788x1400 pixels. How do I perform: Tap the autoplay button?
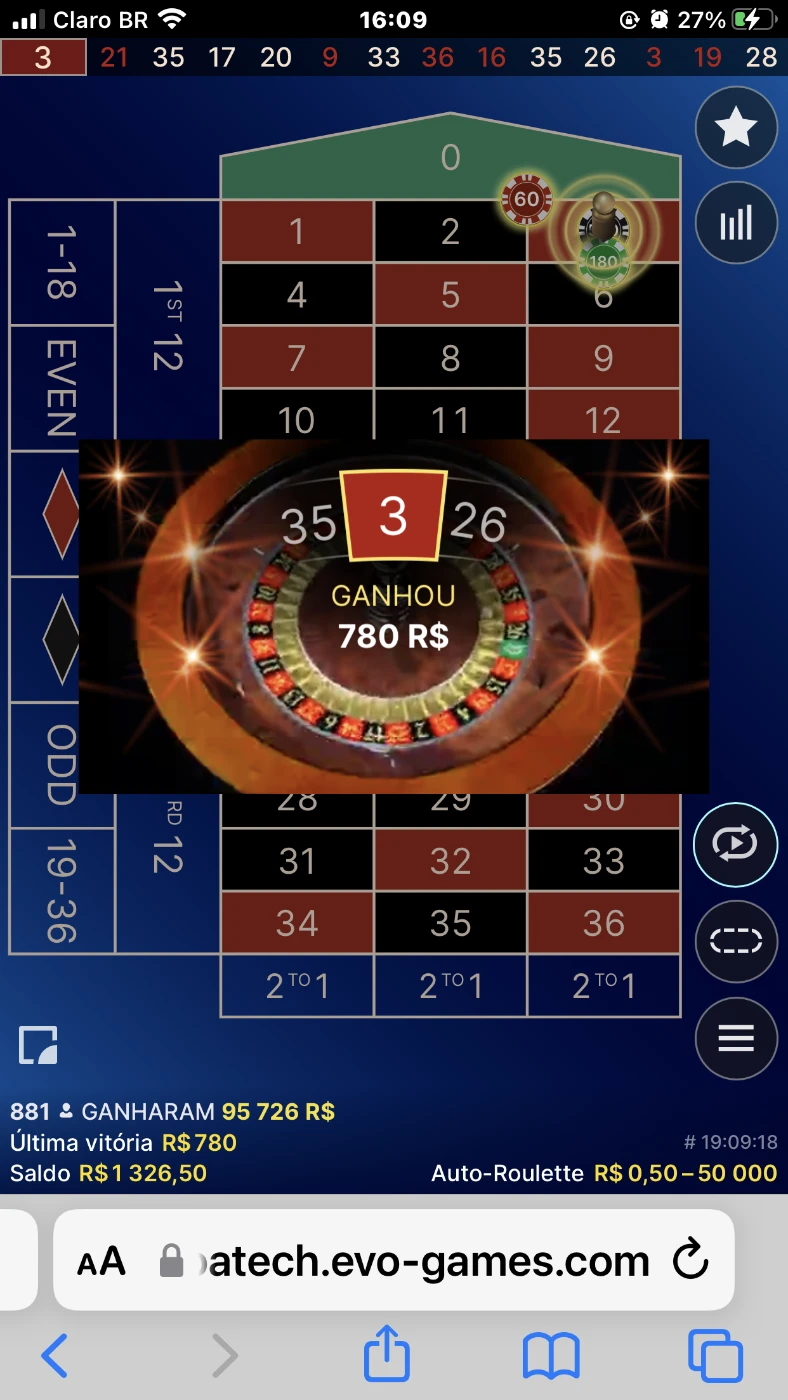pos(736,844)
